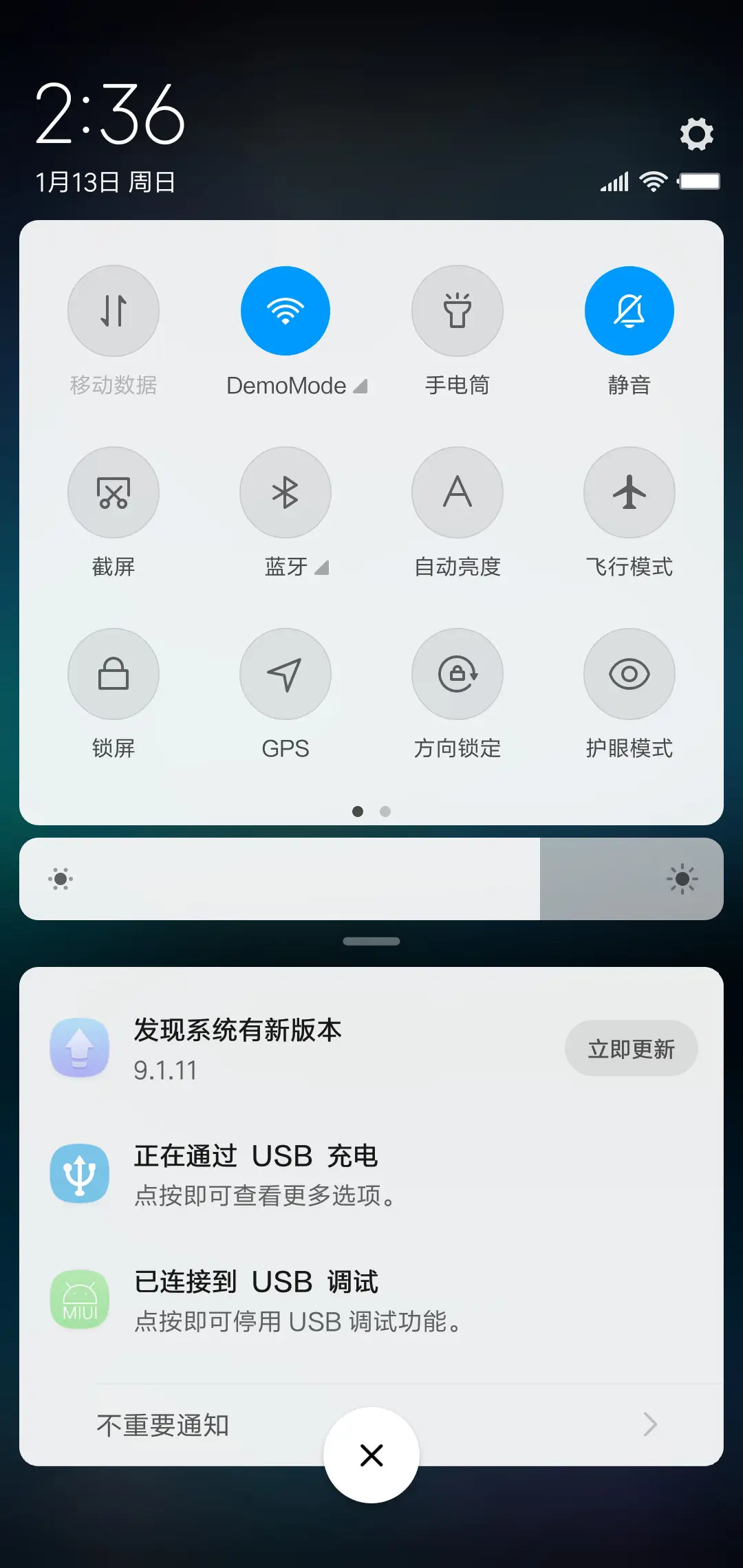Enable 自动亮度 auto brightness icon
The image size is (743, 1568).
click(x=457, y=492)
